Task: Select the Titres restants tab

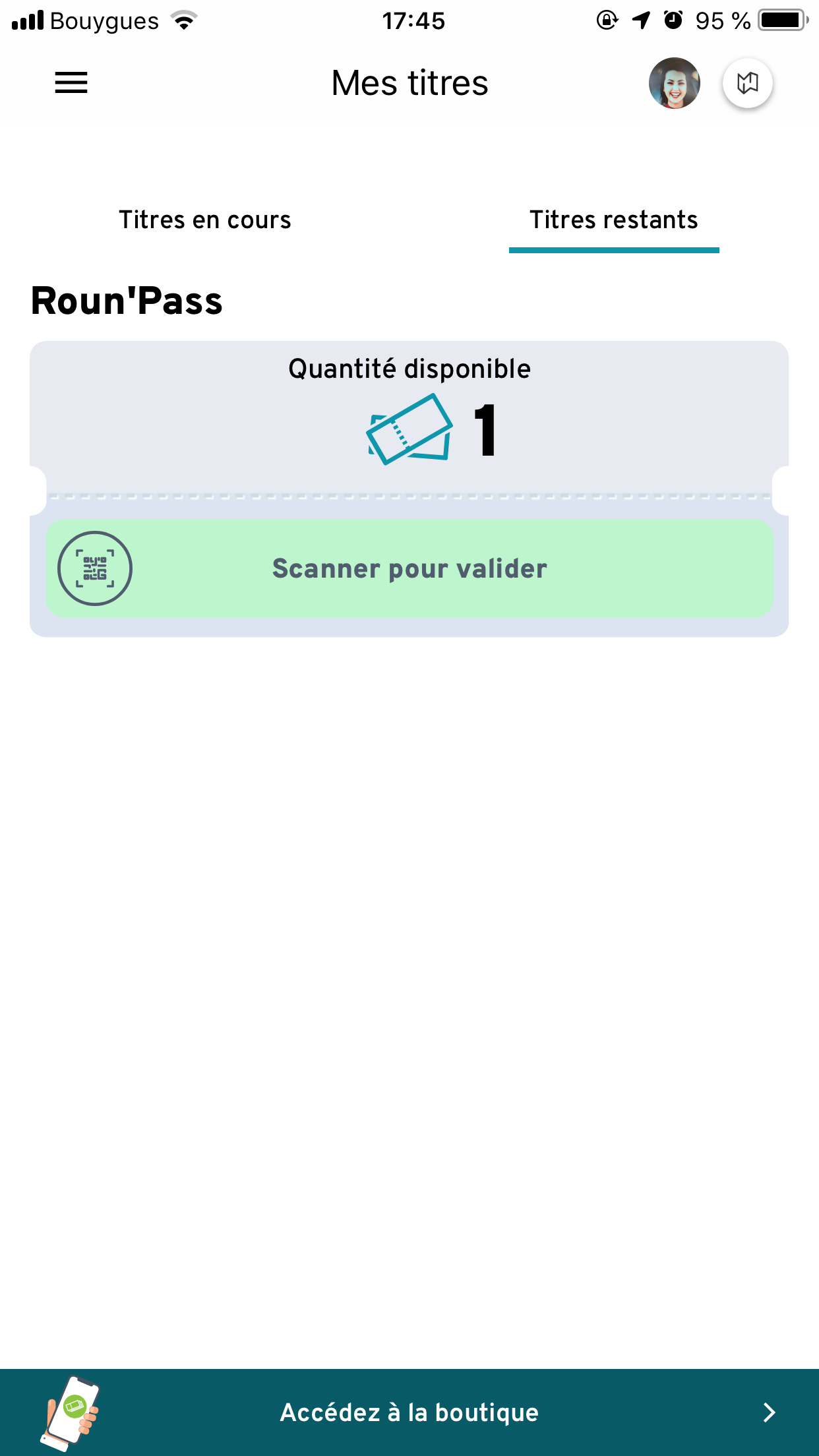Action: point(613,220)
